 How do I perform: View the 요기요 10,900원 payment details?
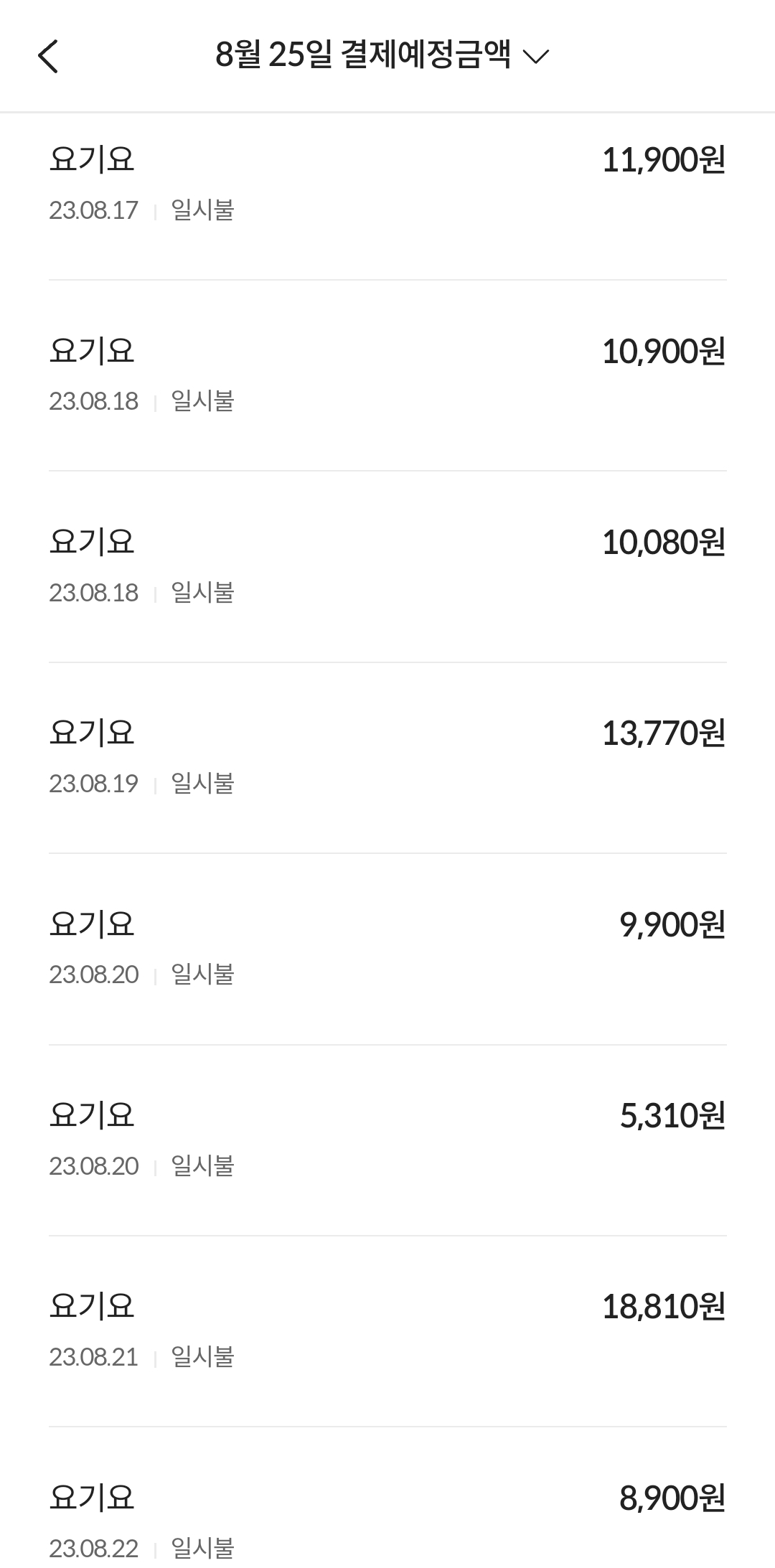[x=387, y=375]
